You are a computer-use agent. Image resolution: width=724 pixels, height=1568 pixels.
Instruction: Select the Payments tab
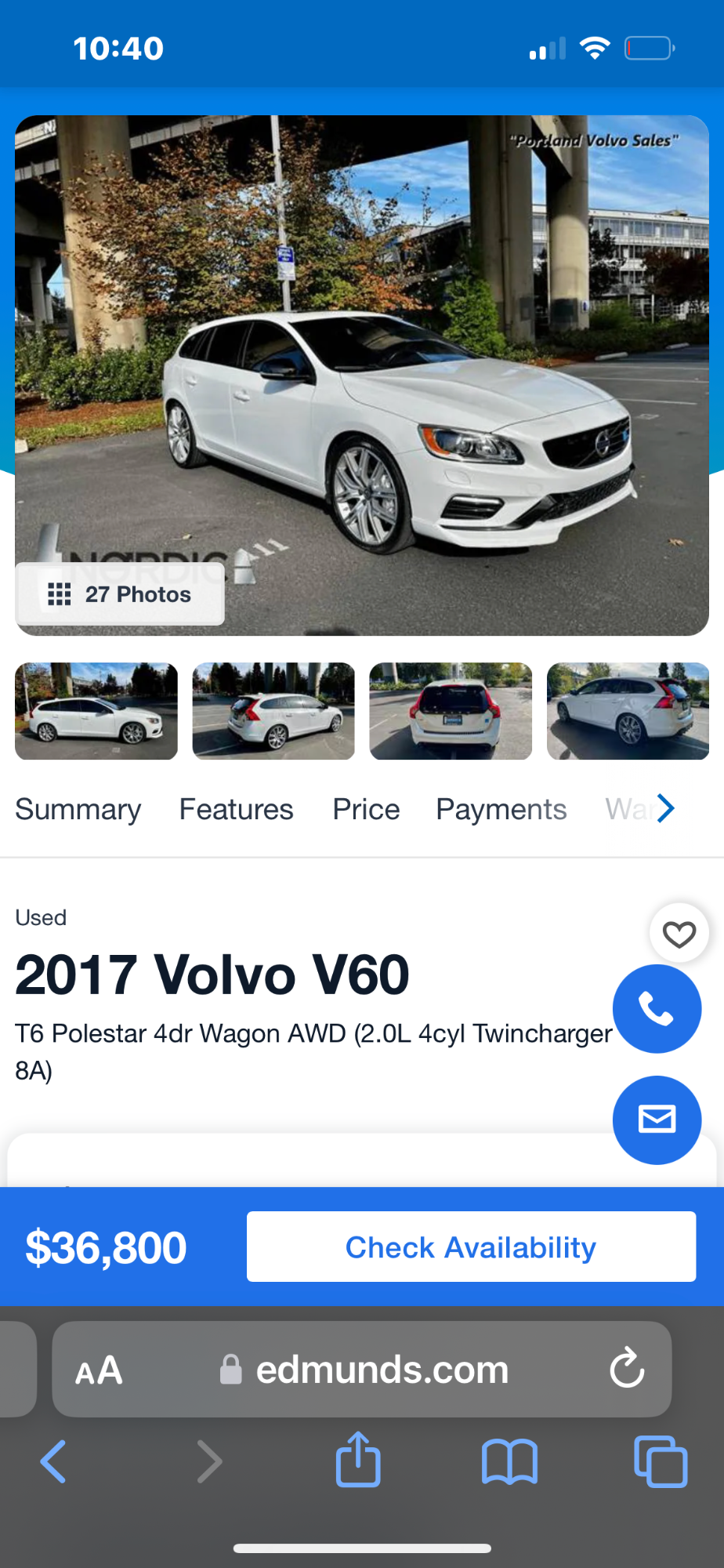[501, 809]
